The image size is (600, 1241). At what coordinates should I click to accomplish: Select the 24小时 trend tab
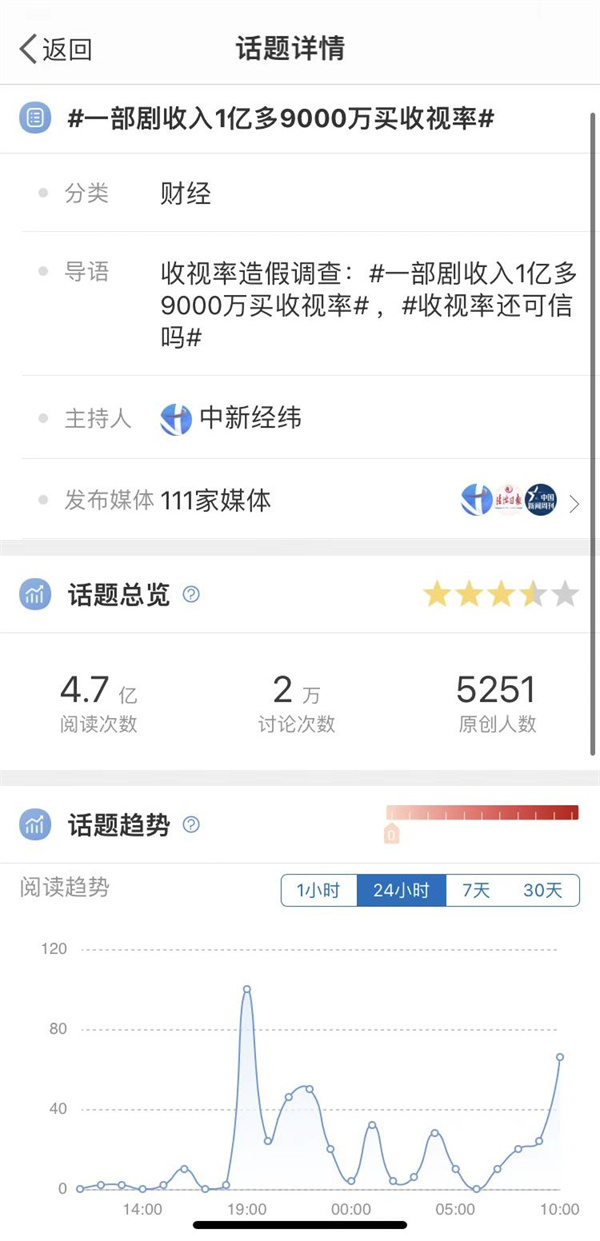pos(400,890)
